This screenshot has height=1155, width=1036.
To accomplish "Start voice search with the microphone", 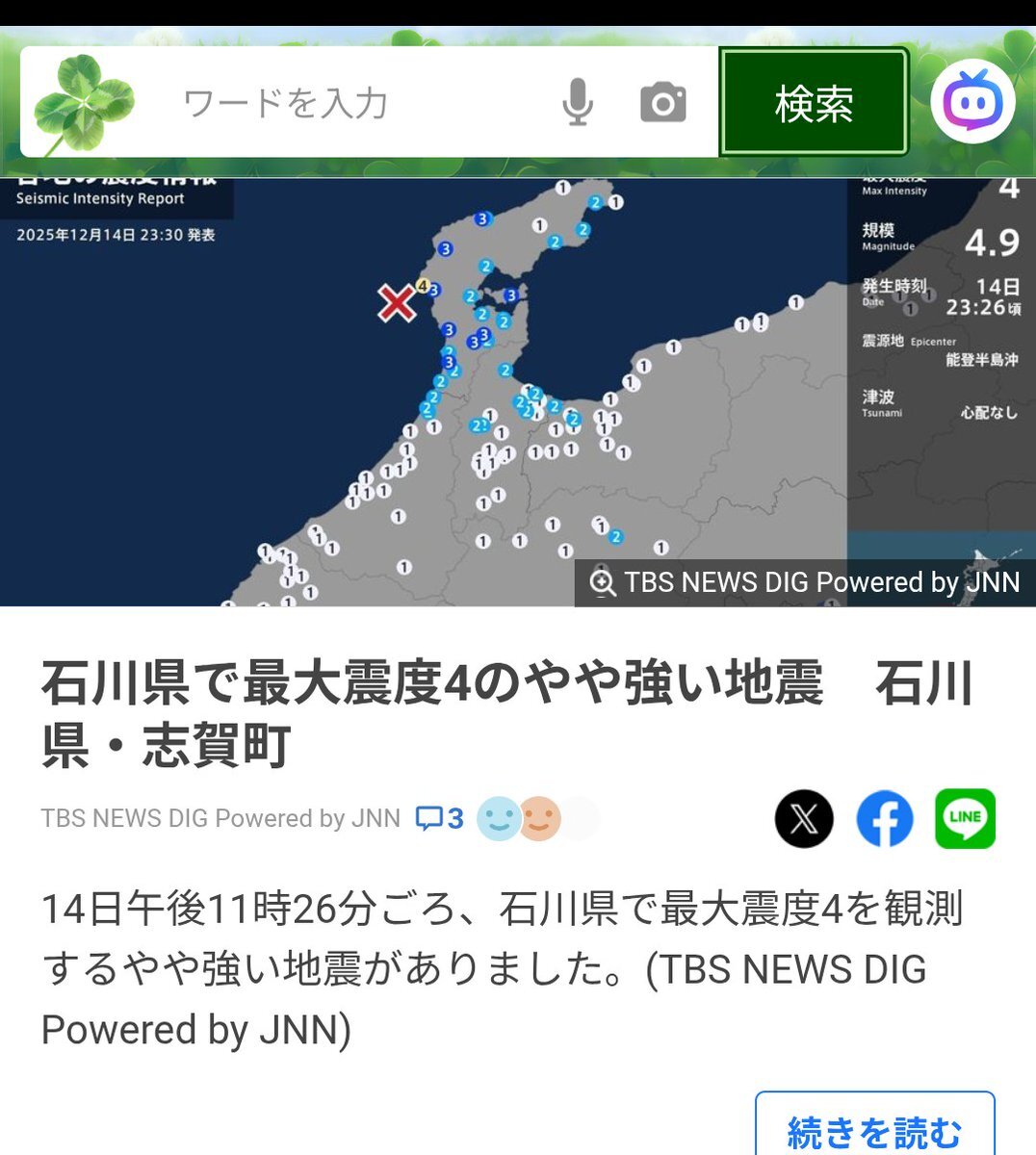I will [x=577, y=103].
